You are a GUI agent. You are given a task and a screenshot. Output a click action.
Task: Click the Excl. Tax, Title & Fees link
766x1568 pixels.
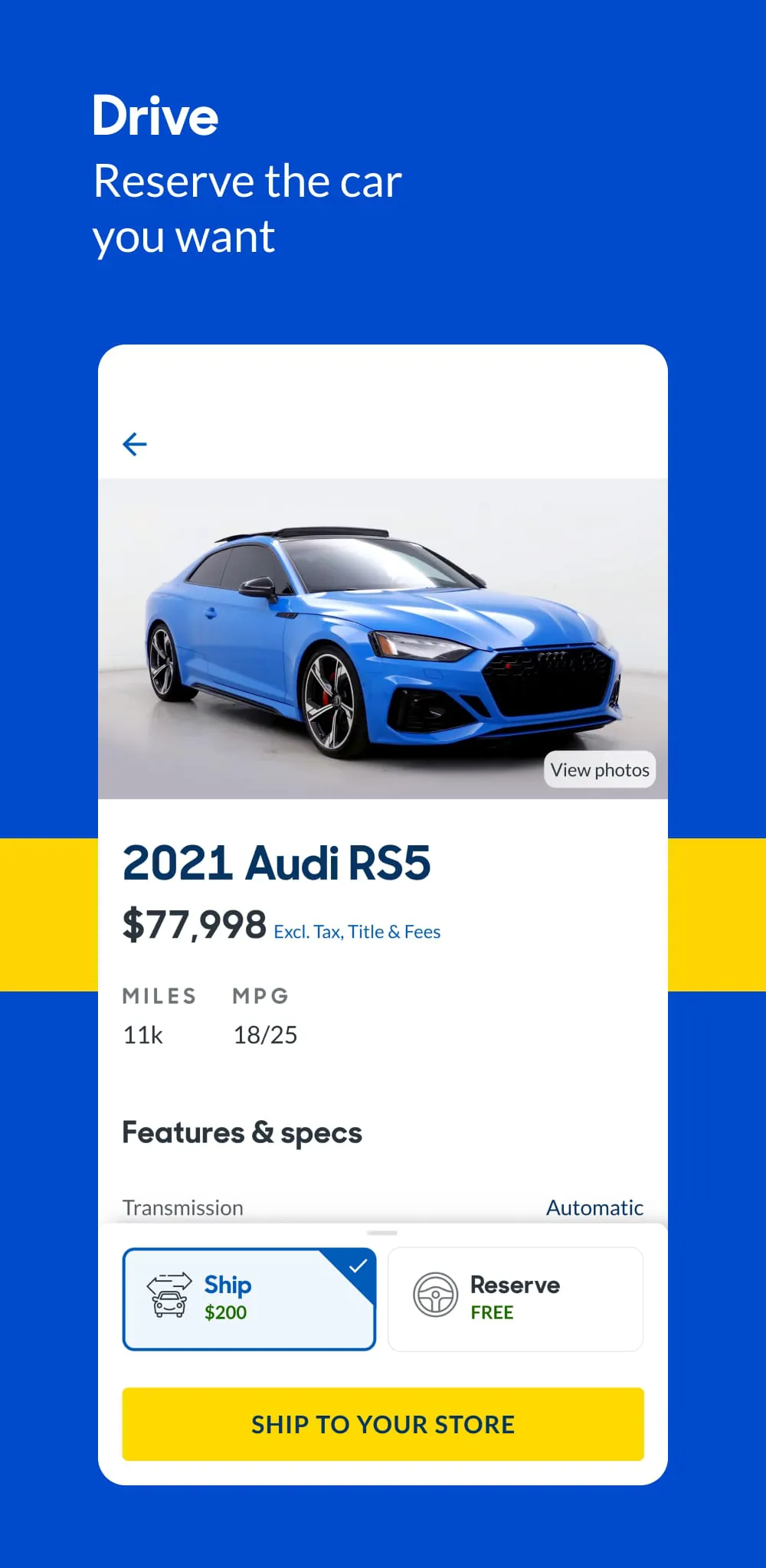[357, 931]
